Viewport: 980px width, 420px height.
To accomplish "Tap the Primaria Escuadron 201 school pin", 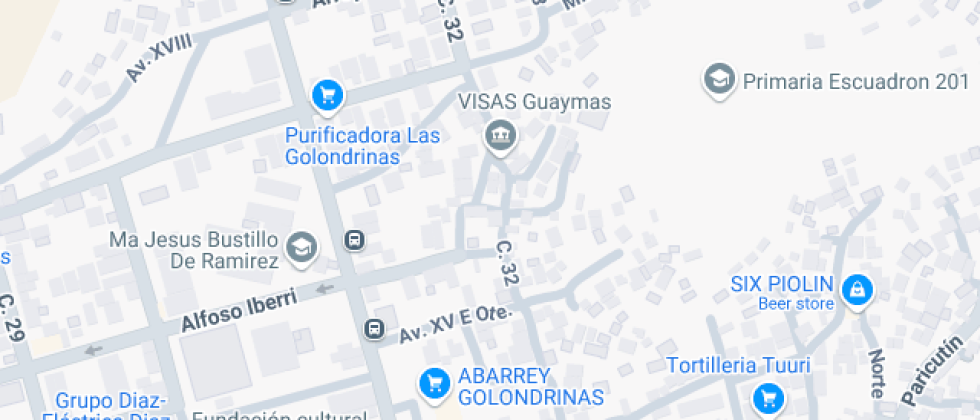I will (x=719, y=81).
